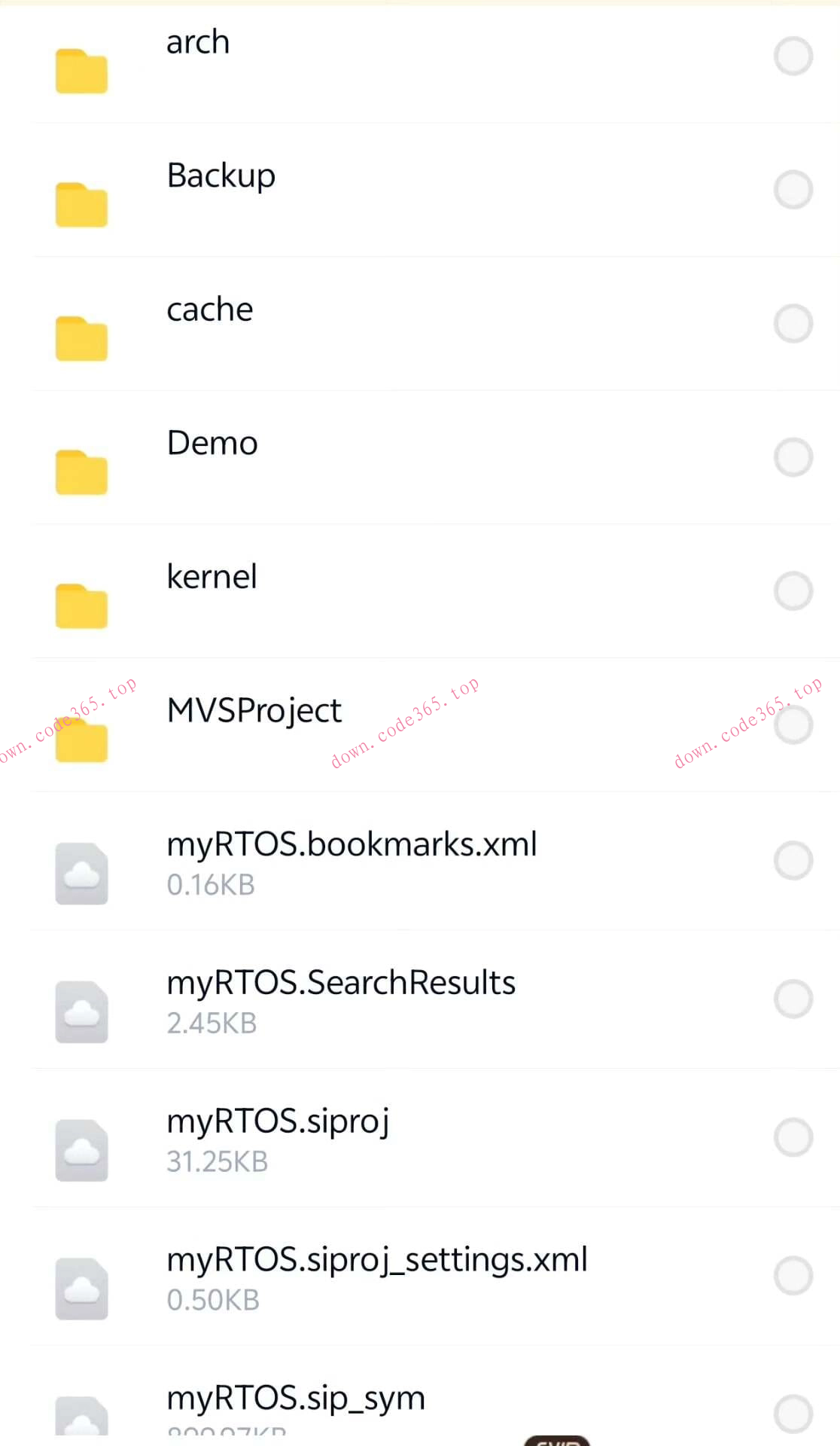This screenshot has width=840, height=1446.
Task: Check the circle next to myRTOS.bookmarks.xml
Action: click(x=793, y=861)
